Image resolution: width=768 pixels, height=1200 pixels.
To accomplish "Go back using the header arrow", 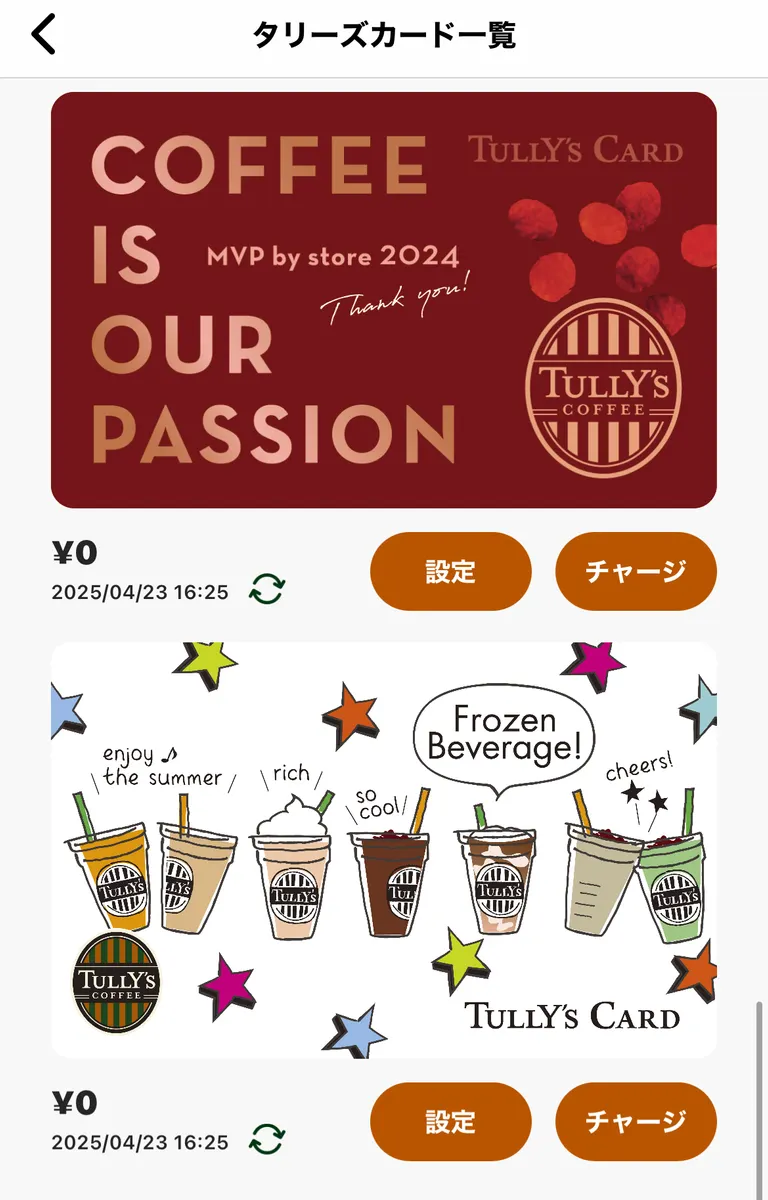I will click(x=44, y=36).
